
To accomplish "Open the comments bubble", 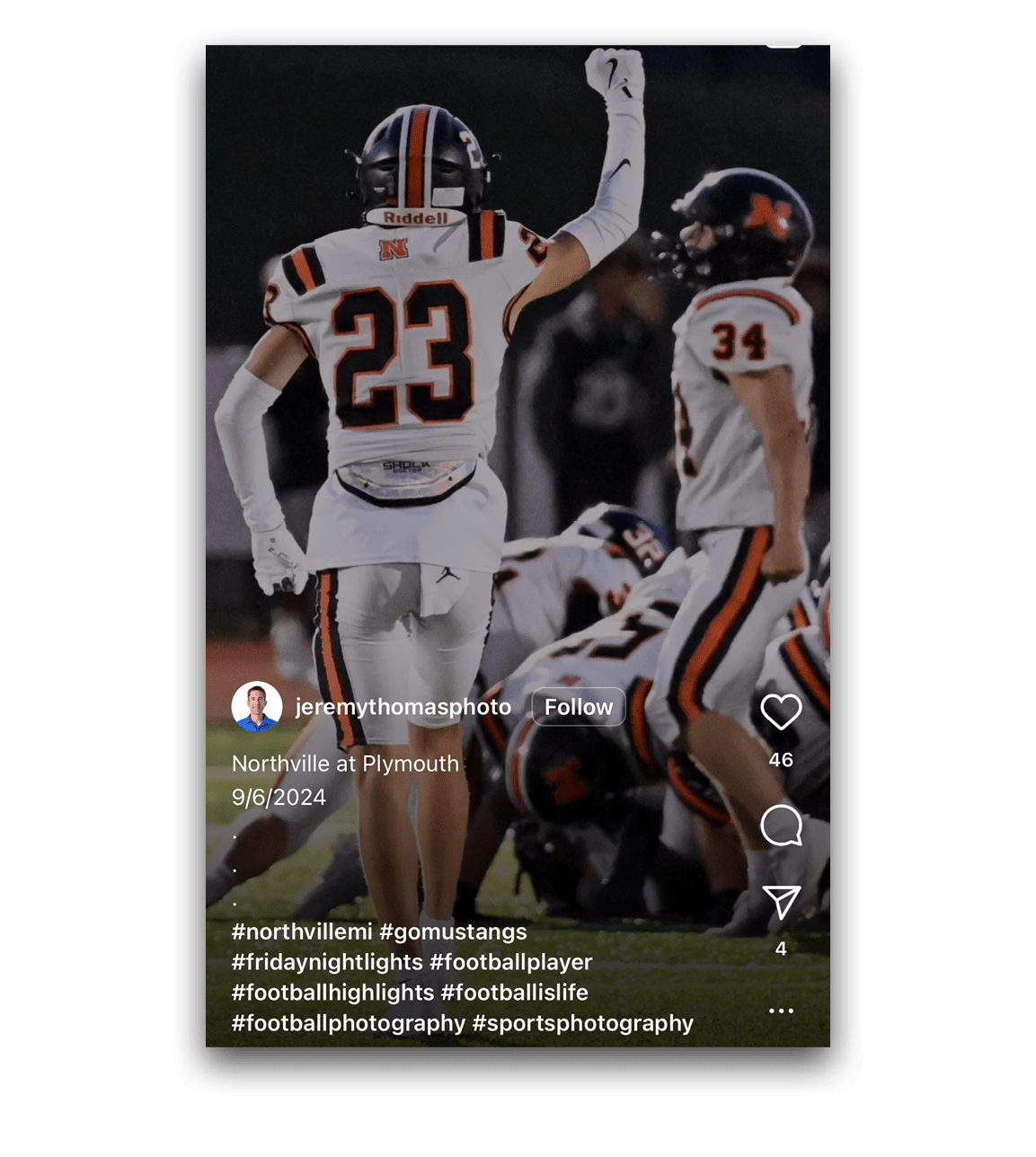I will tap(781, 825).
